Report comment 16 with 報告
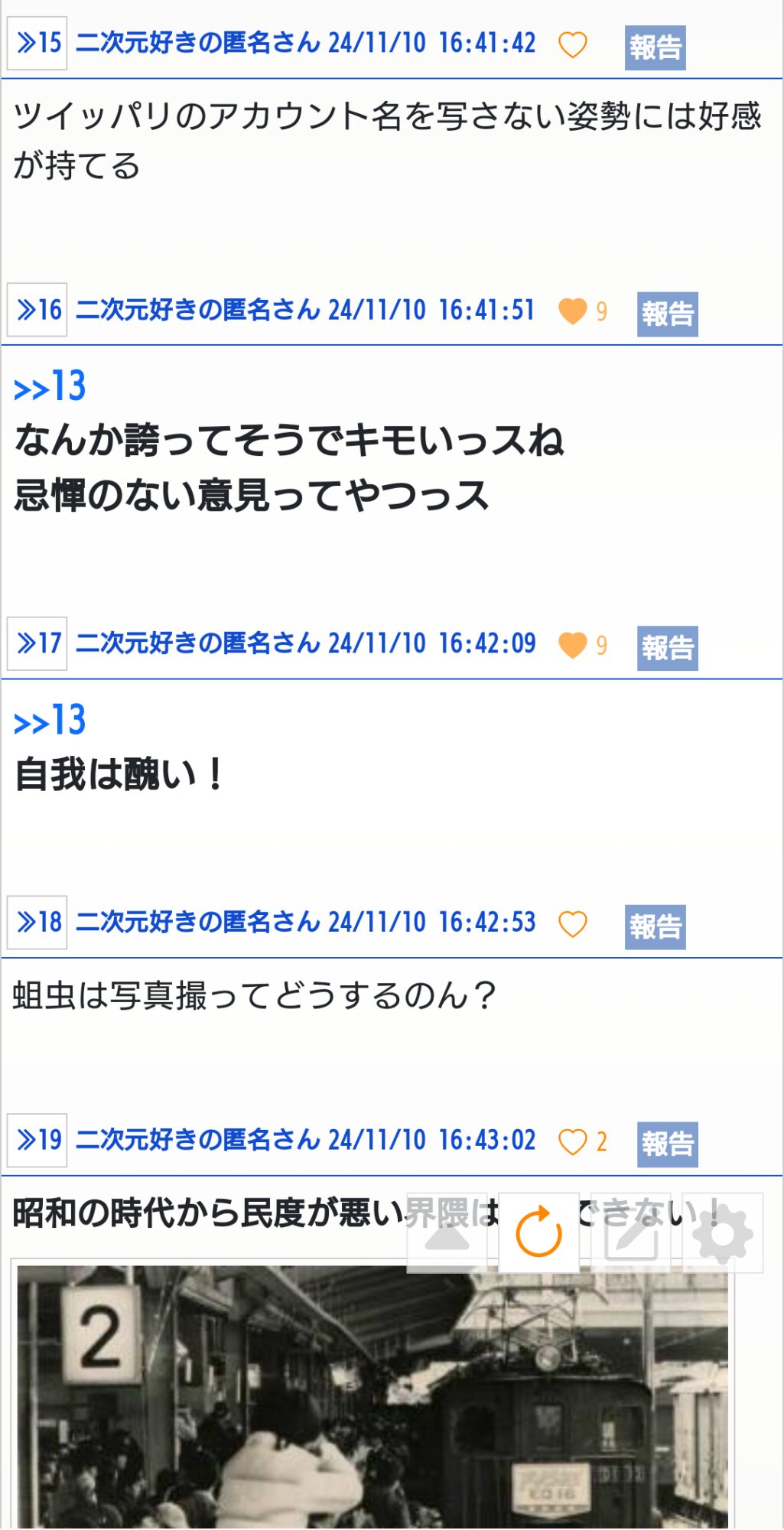This screenshot has width=784, height=1530. coord(667,314)
